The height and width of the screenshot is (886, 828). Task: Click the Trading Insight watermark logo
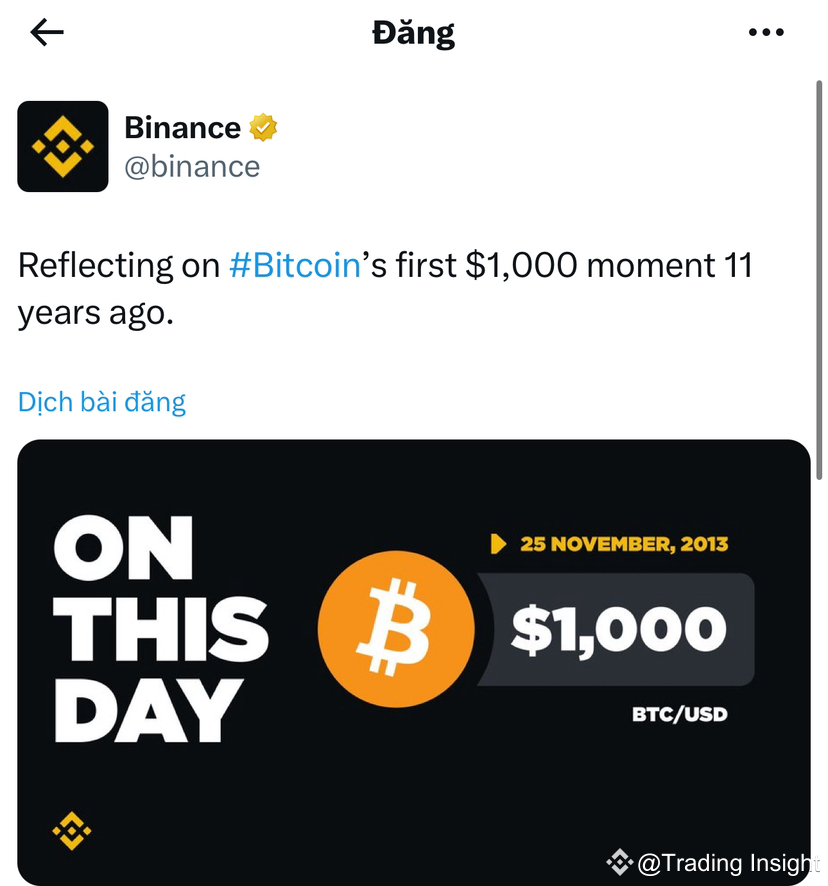click(620, 863)
